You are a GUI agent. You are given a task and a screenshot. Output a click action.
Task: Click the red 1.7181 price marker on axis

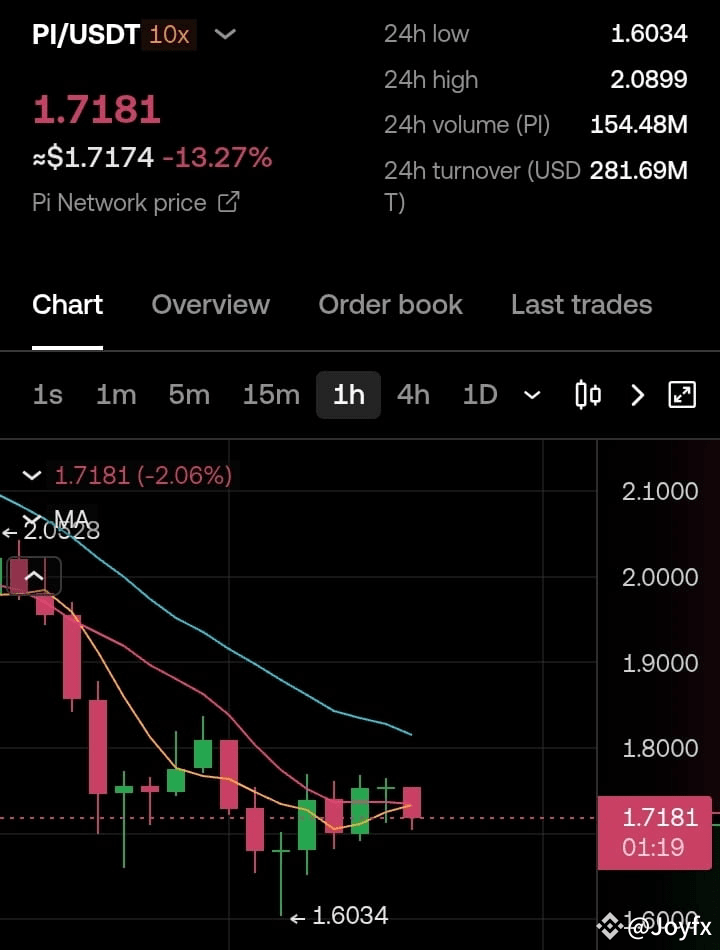click(655, 832)
